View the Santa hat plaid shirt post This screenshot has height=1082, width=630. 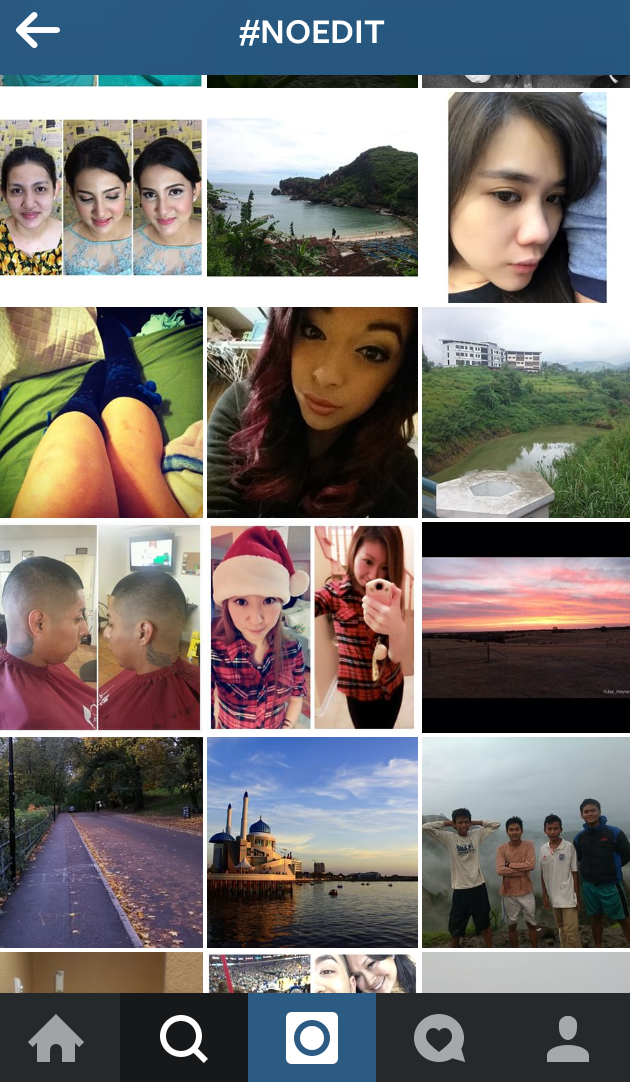click(x=312, y=627)
